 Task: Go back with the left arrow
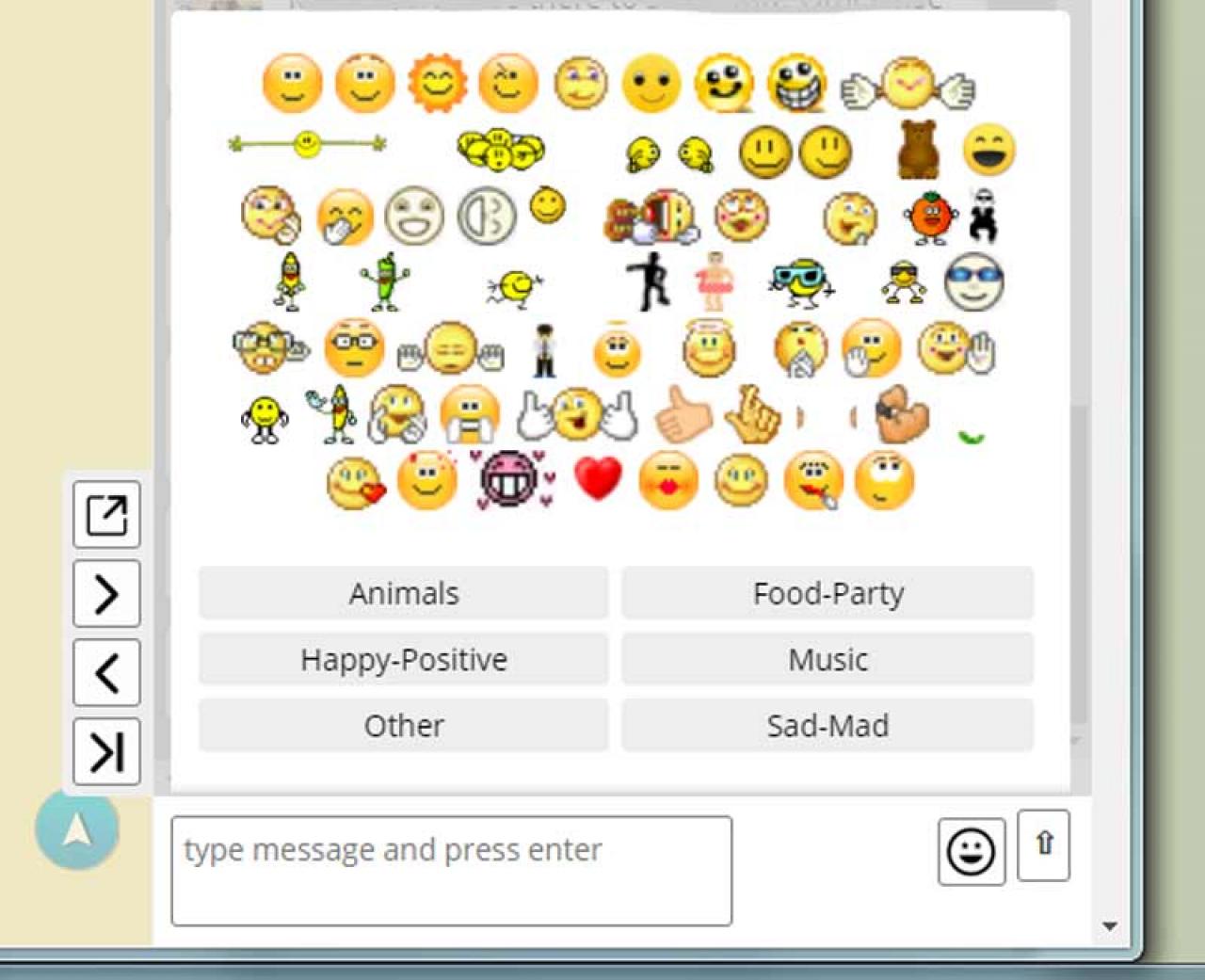[106, 673]
